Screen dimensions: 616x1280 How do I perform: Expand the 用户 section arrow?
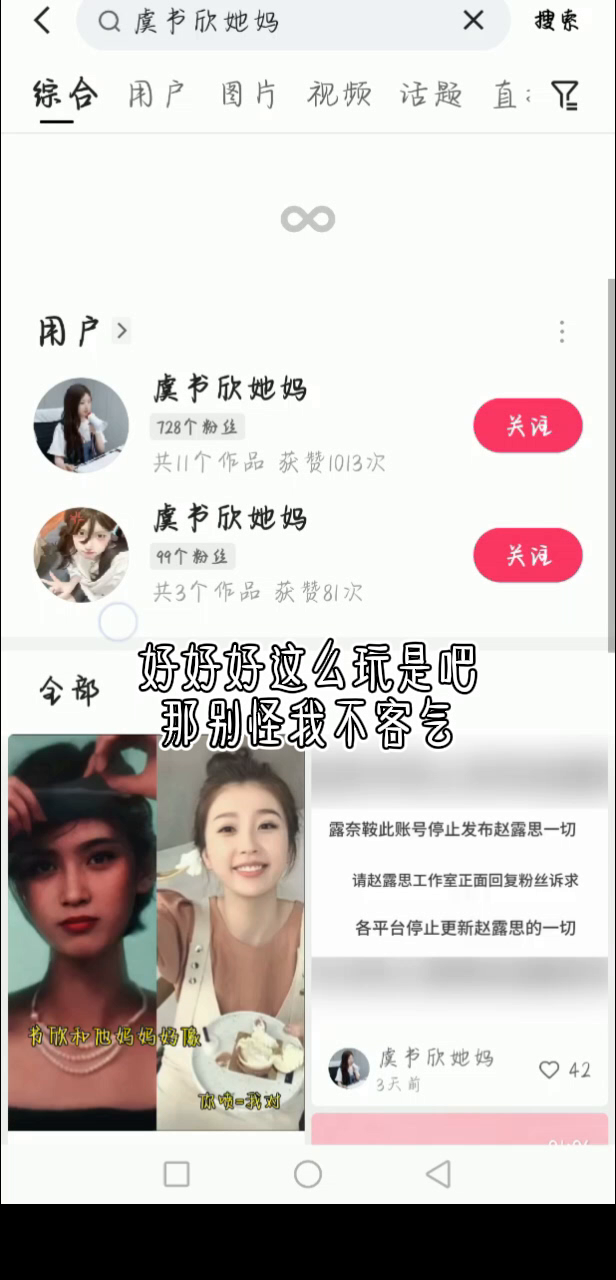pyautogui.click(x=122, y=330)
